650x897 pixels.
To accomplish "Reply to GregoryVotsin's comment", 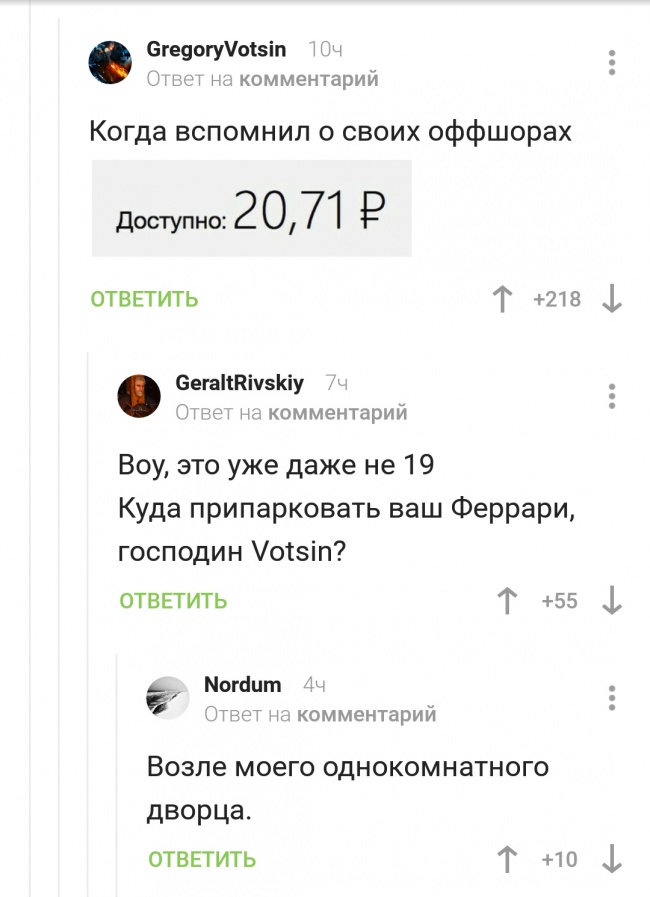I will (144, 299).
